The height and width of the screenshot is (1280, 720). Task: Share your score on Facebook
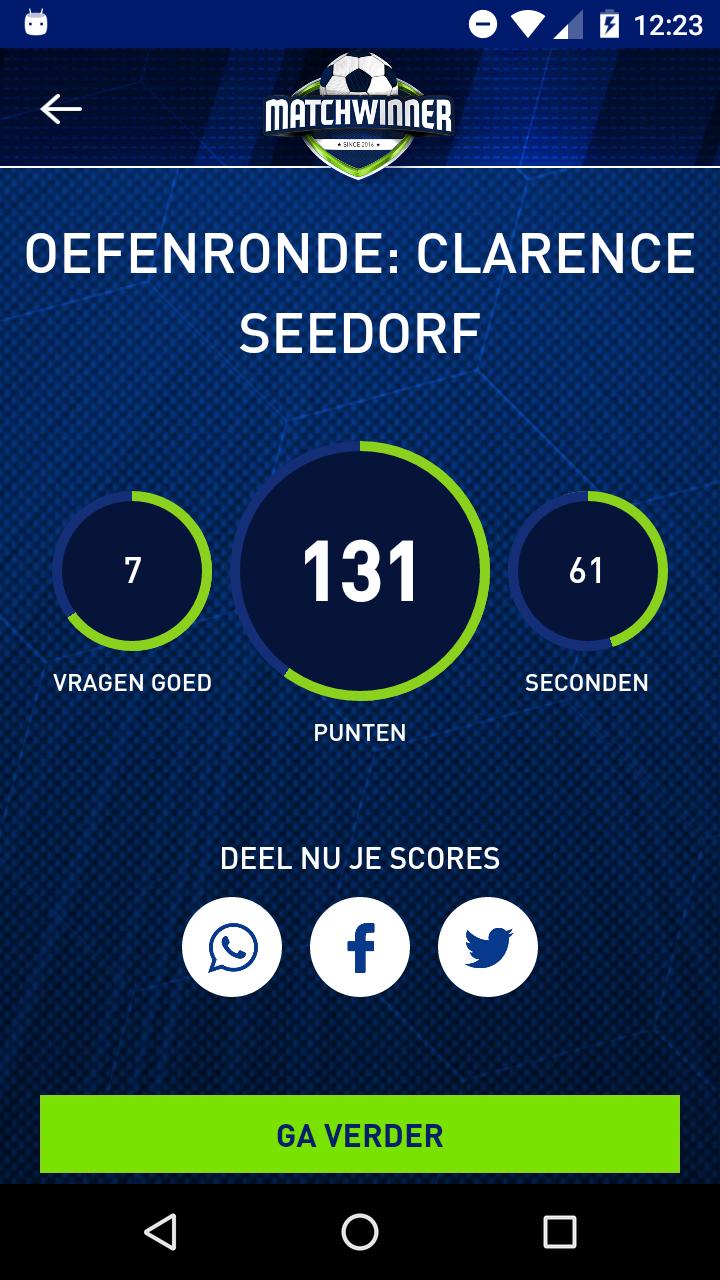click(x=360, y=947)
